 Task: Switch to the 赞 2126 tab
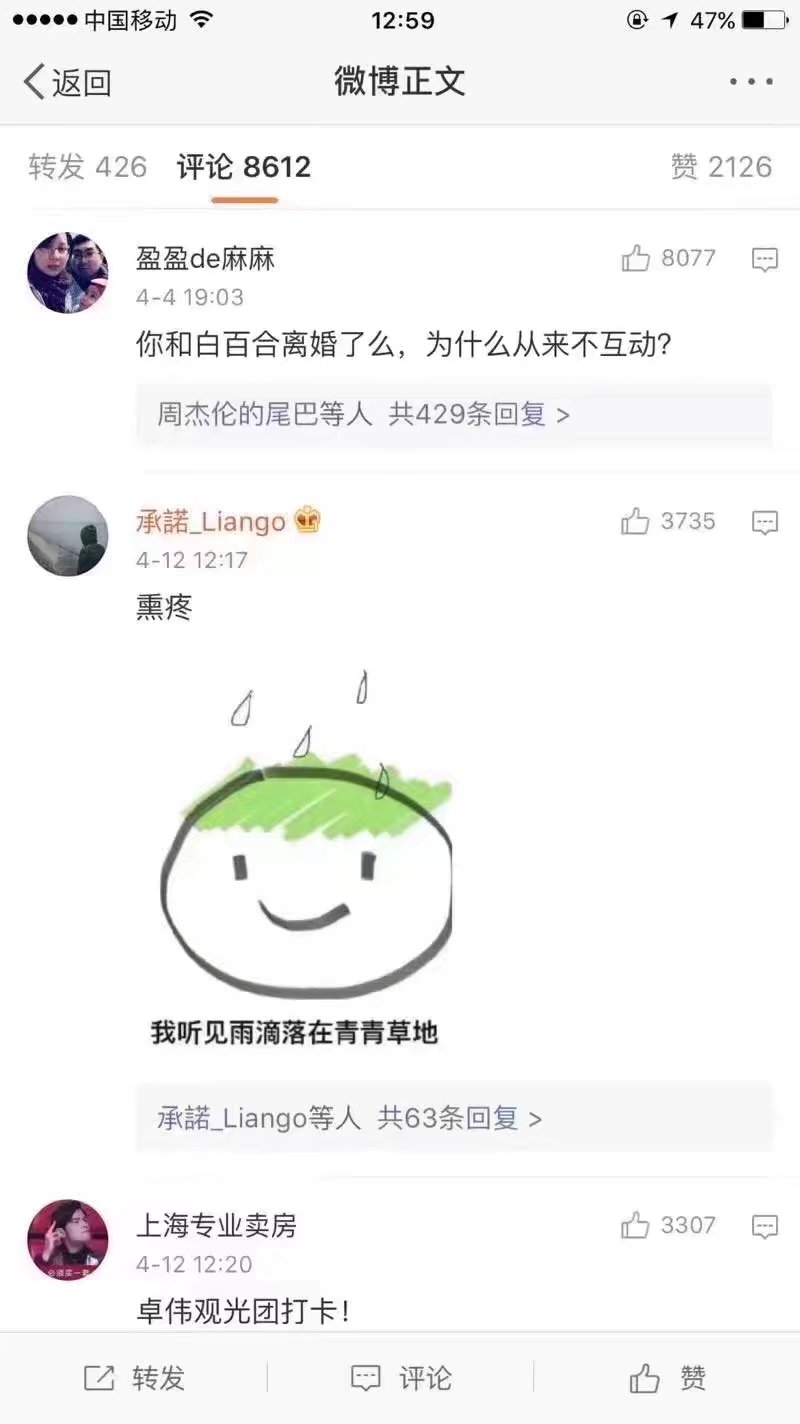click(721, 167)
